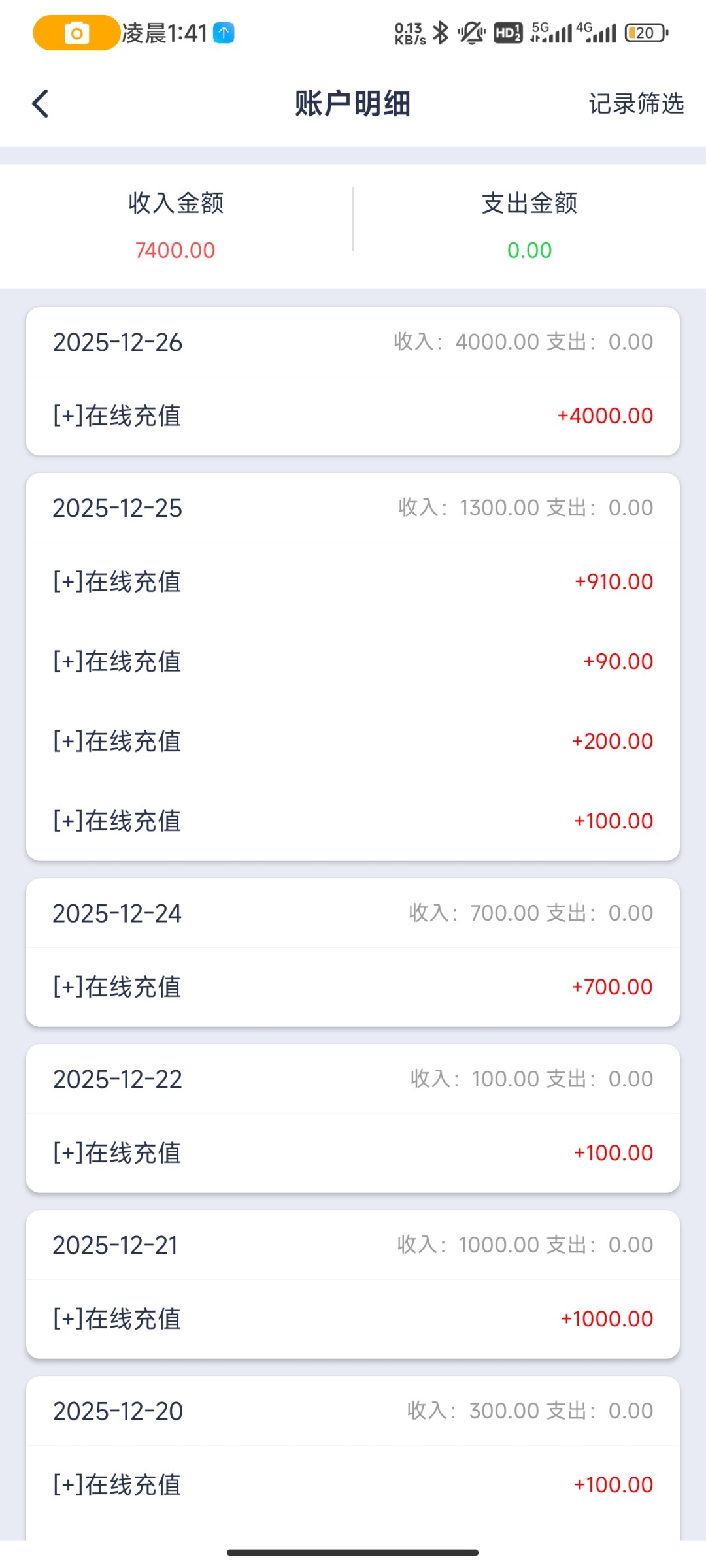This screenshot has width=706, height=1568.
Task: Open the +4000.00 recharge record
Action: point(353,416)
